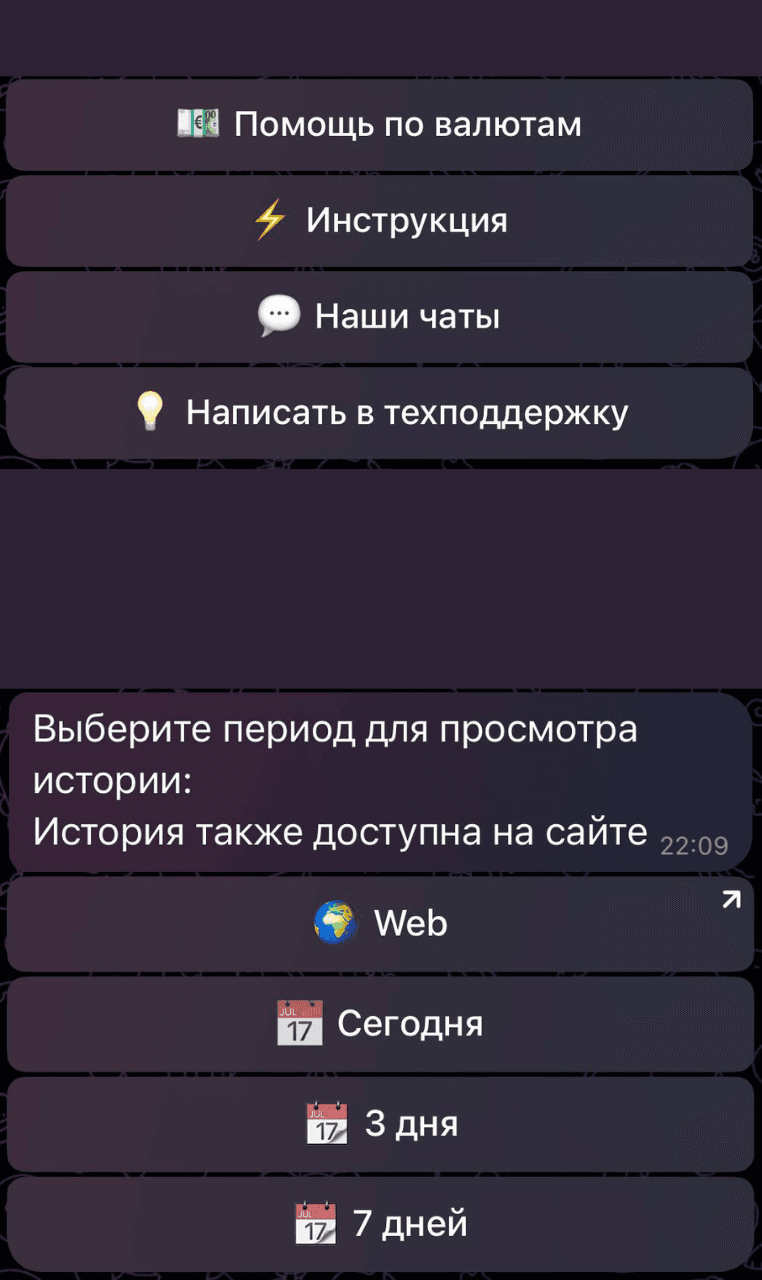Image resolution: width=762 pixels, height=1280 pixels.
Task: Click the light bulb icon on support button
Action: tap(148, 411)
